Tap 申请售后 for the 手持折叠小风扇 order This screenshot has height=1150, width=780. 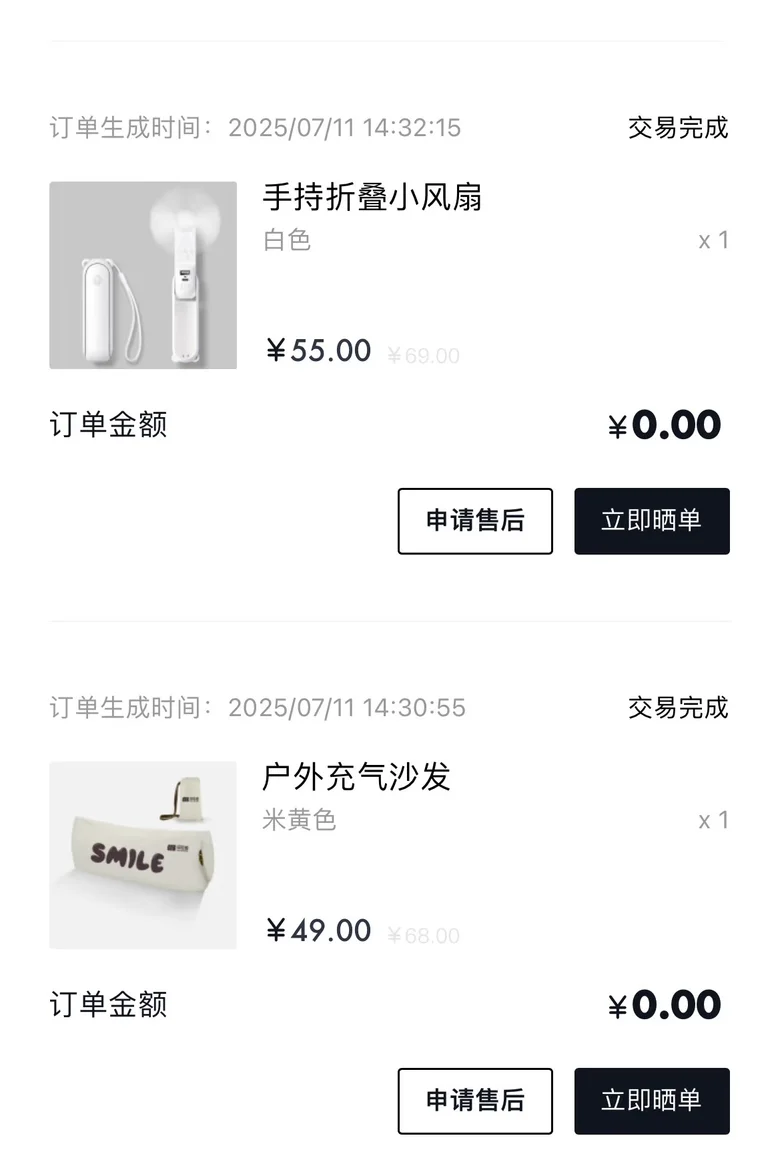pyautogui.click(x=475, y=521)
